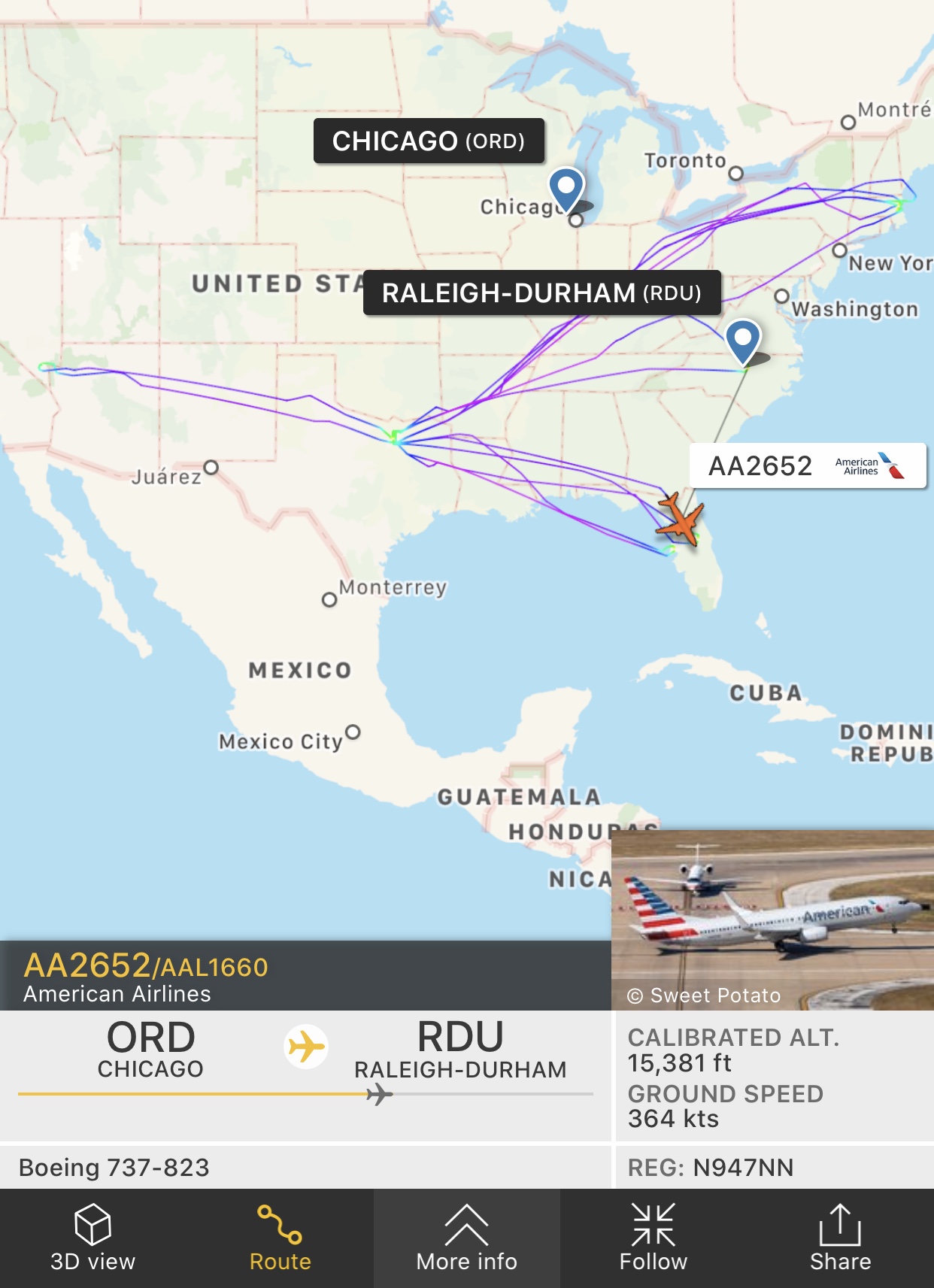This screenshot has width=934, height=1288.
Task: Follow this flight on the map
Action: point(653,1238)
